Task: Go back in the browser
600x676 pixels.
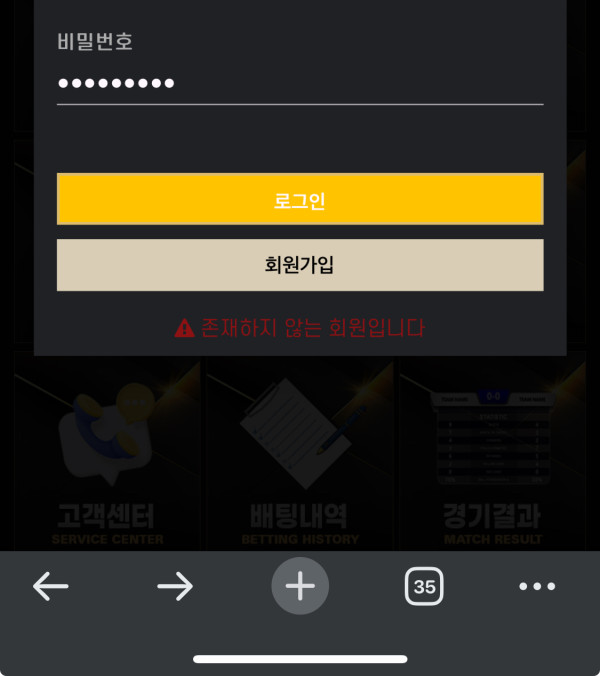Action: [x=51, y=587]
